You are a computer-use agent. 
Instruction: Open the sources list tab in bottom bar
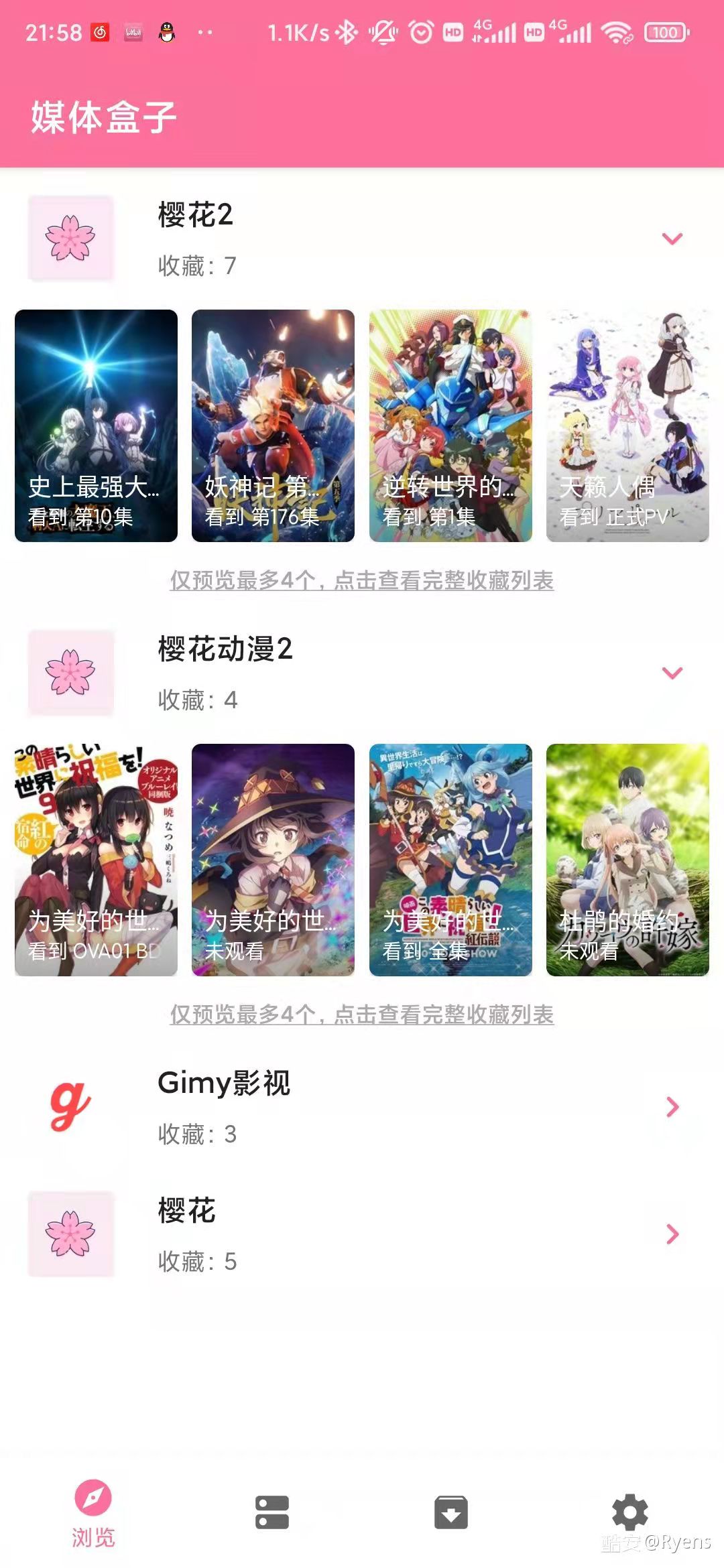click(272, 1512)
